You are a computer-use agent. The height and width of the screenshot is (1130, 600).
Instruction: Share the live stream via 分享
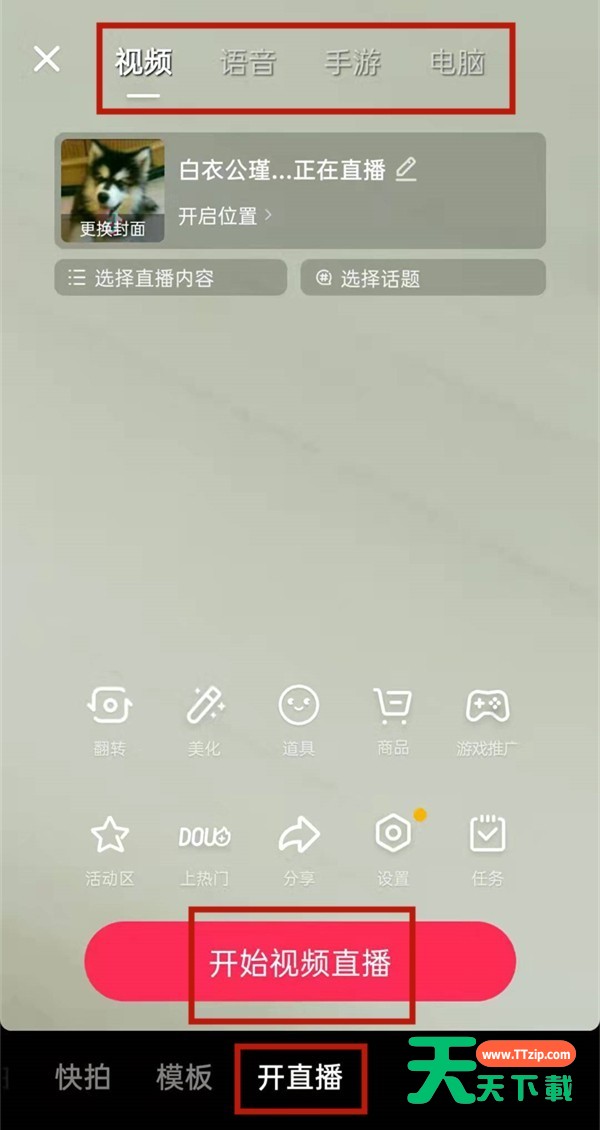[x=299, y=848]
